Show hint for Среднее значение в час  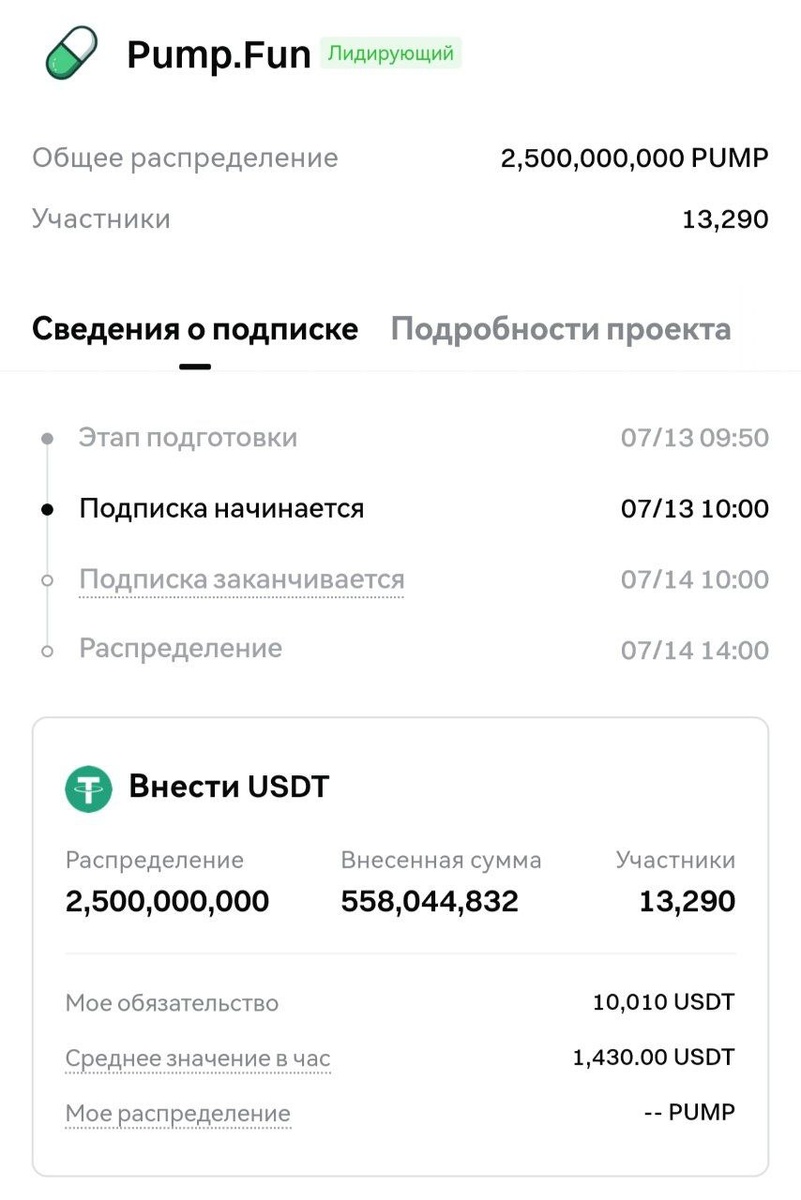pyautogui.click(x=197, y=1058)
